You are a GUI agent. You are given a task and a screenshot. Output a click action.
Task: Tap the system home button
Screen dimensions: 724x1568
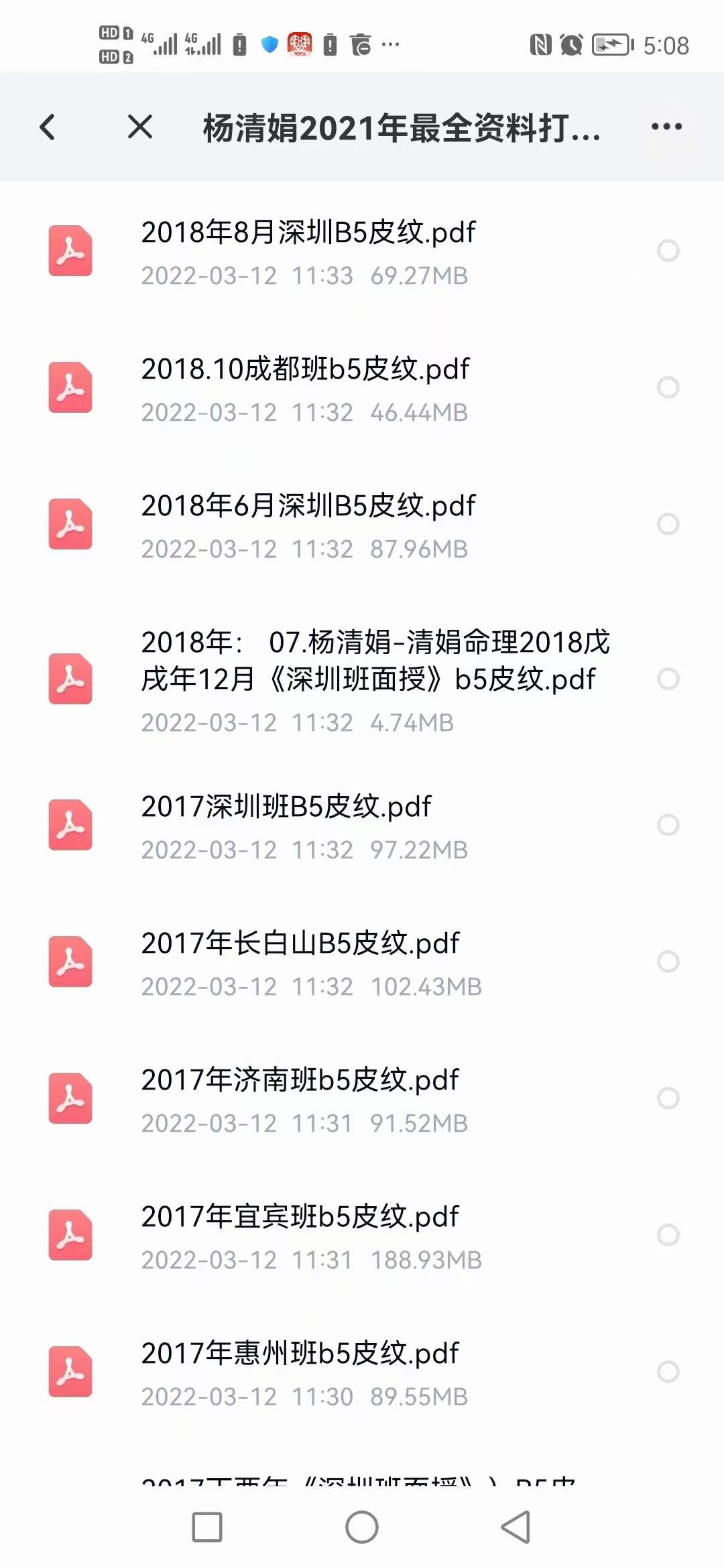362,1528
